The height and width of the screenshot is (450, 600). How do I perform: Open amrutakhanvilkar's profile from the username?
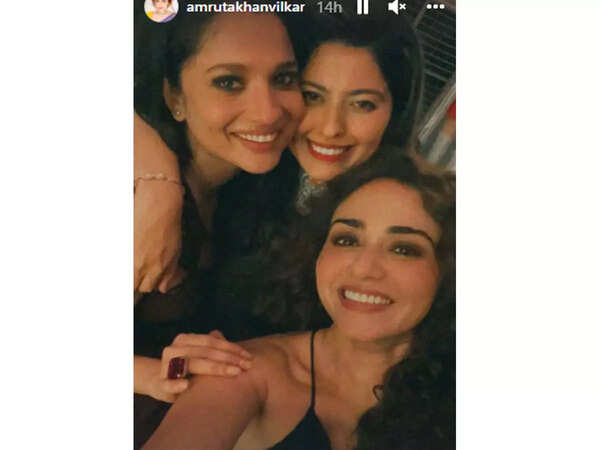(x=245, y=7)
